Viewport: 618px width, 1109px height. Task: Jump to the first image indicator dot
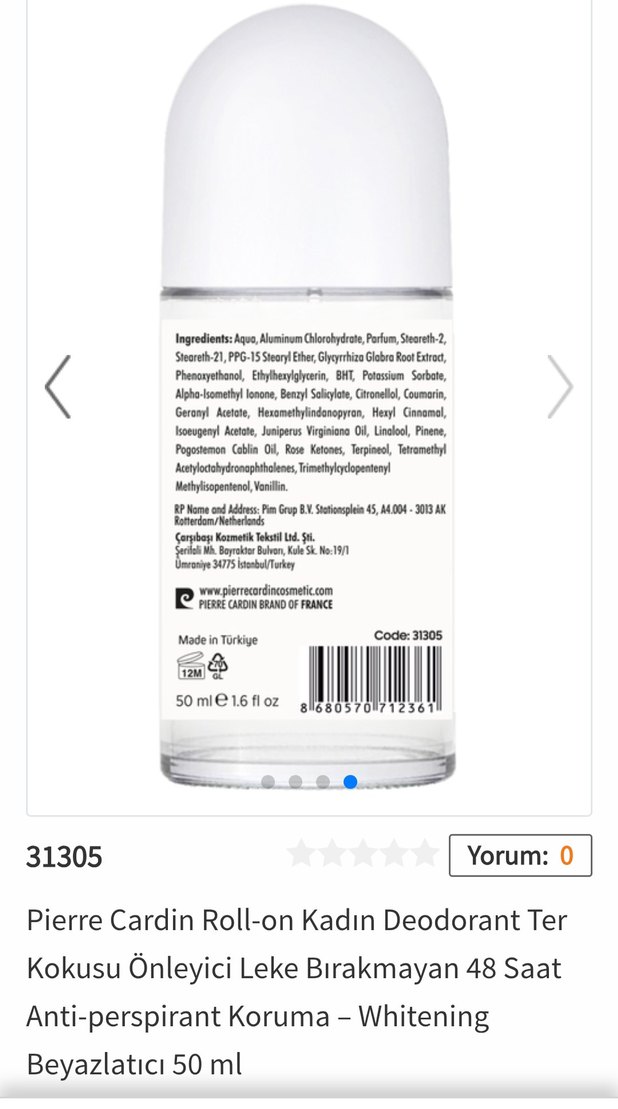[268, 781]
